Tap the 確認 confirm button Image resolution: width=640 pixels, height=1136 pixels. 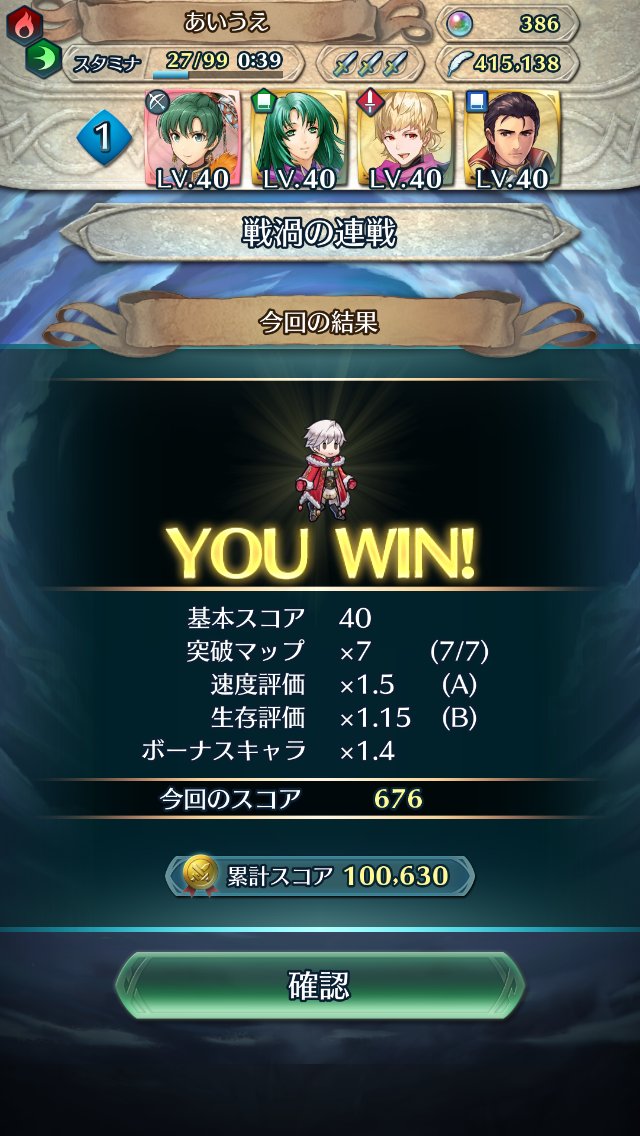click(x=320, y=986)
